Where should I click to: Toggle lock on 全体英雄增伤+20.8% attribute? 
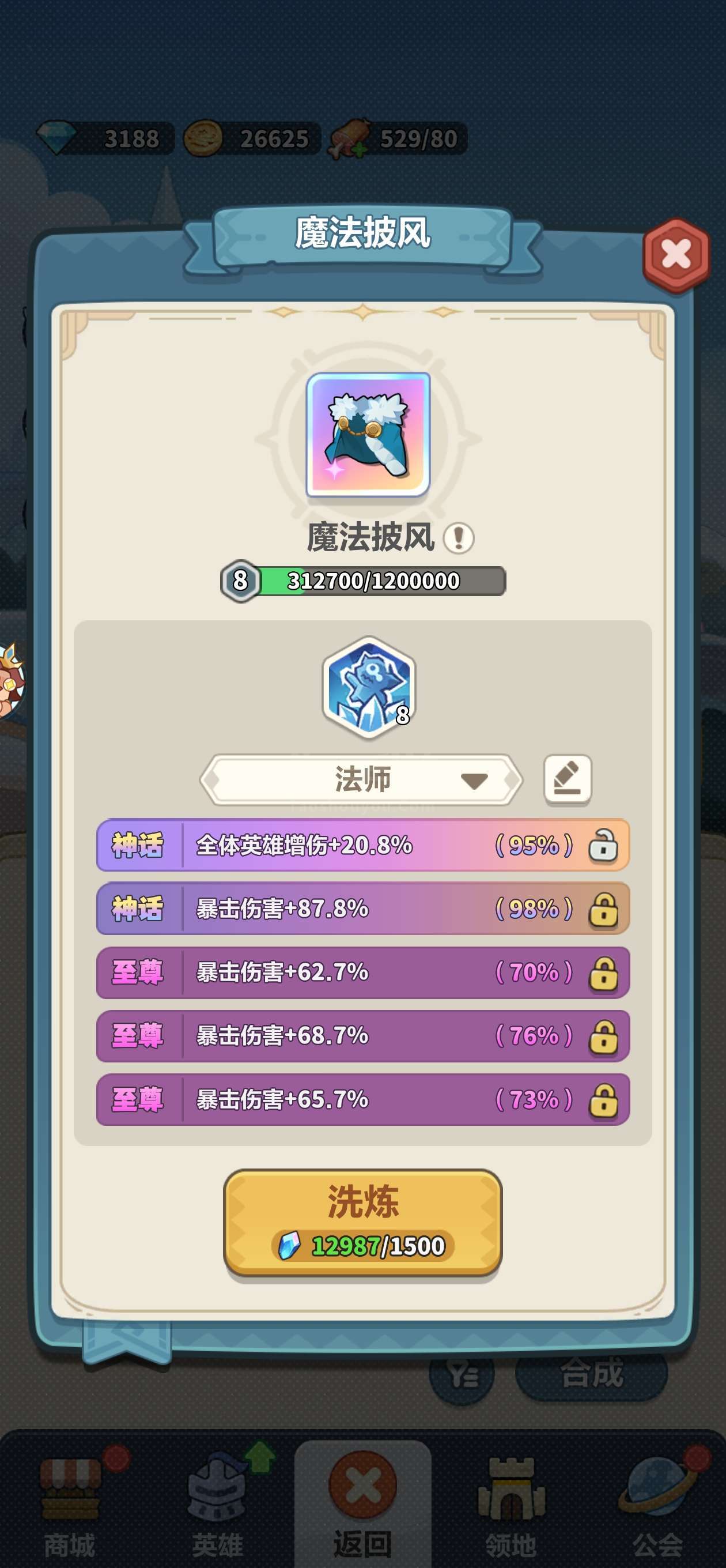tap(603, 846)
